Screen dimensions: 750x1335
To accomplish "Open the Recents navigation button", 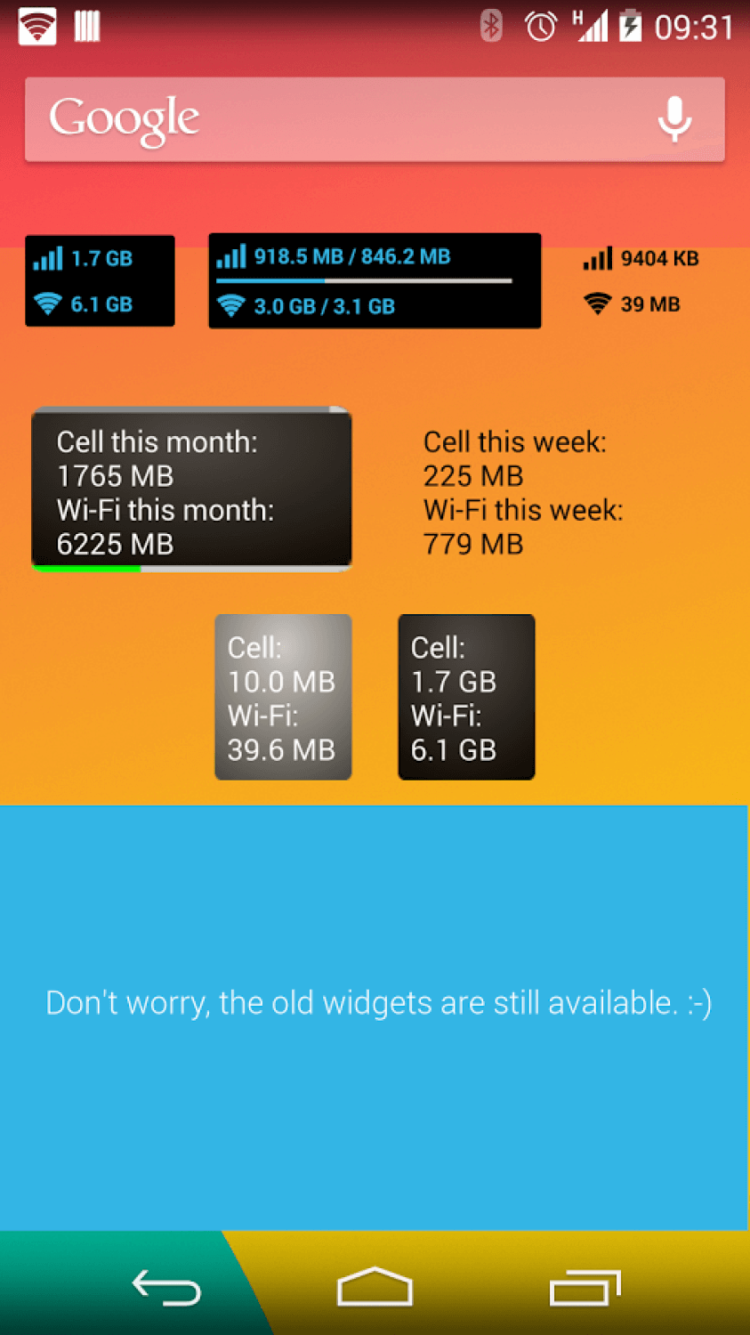I will (585, 1288).
